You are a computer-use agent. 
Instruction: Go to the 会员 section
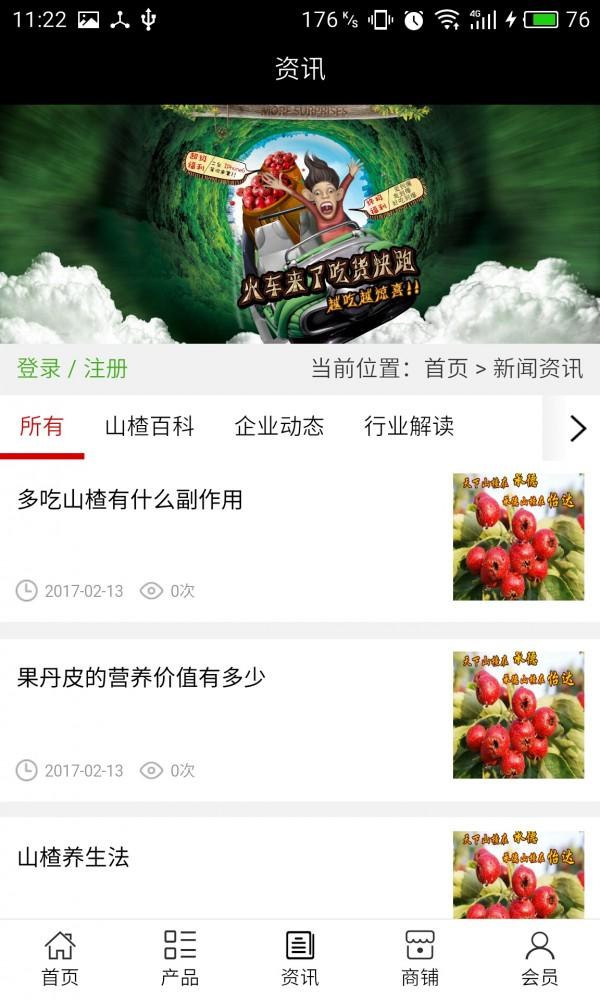540,958
